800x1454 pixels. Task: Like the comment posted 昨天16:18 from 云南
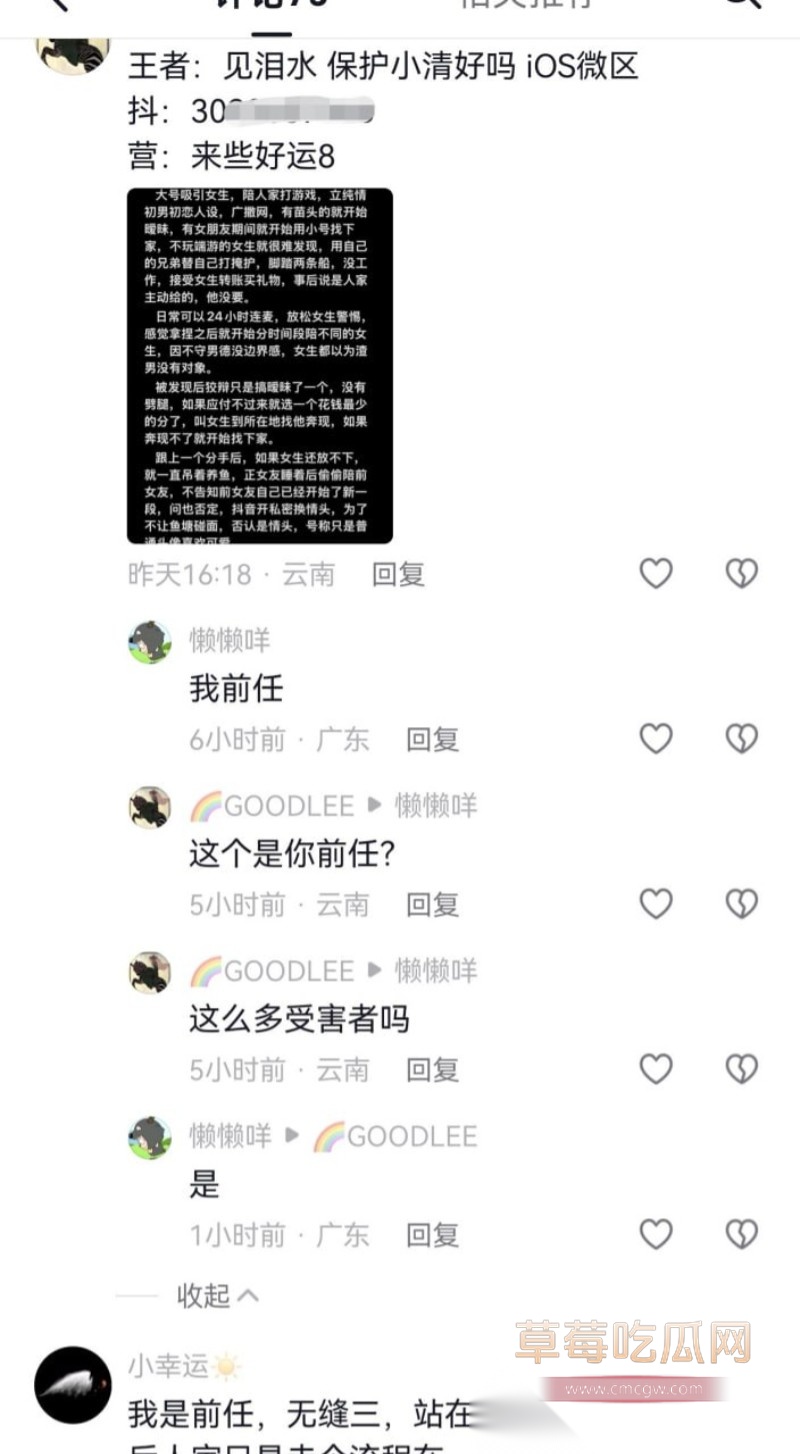656,573
